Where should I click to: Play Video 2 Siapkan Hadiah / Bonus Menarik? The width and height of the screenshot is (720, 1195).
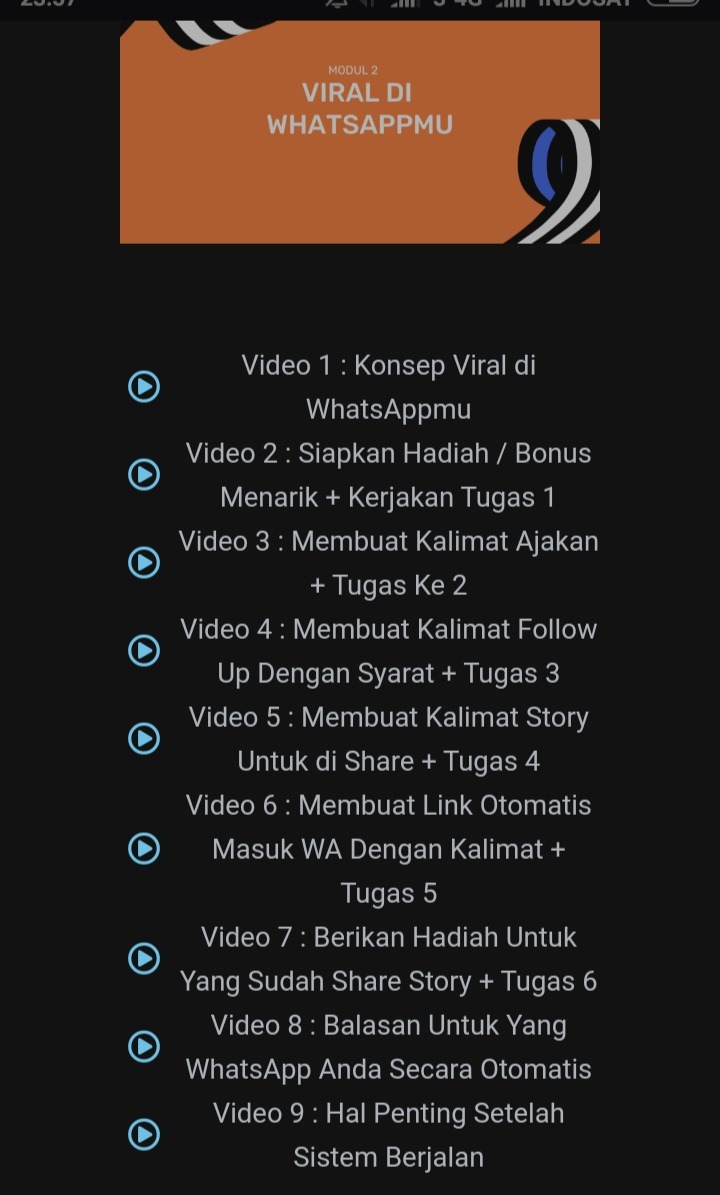pyautogui.click(x=388, y=475)
